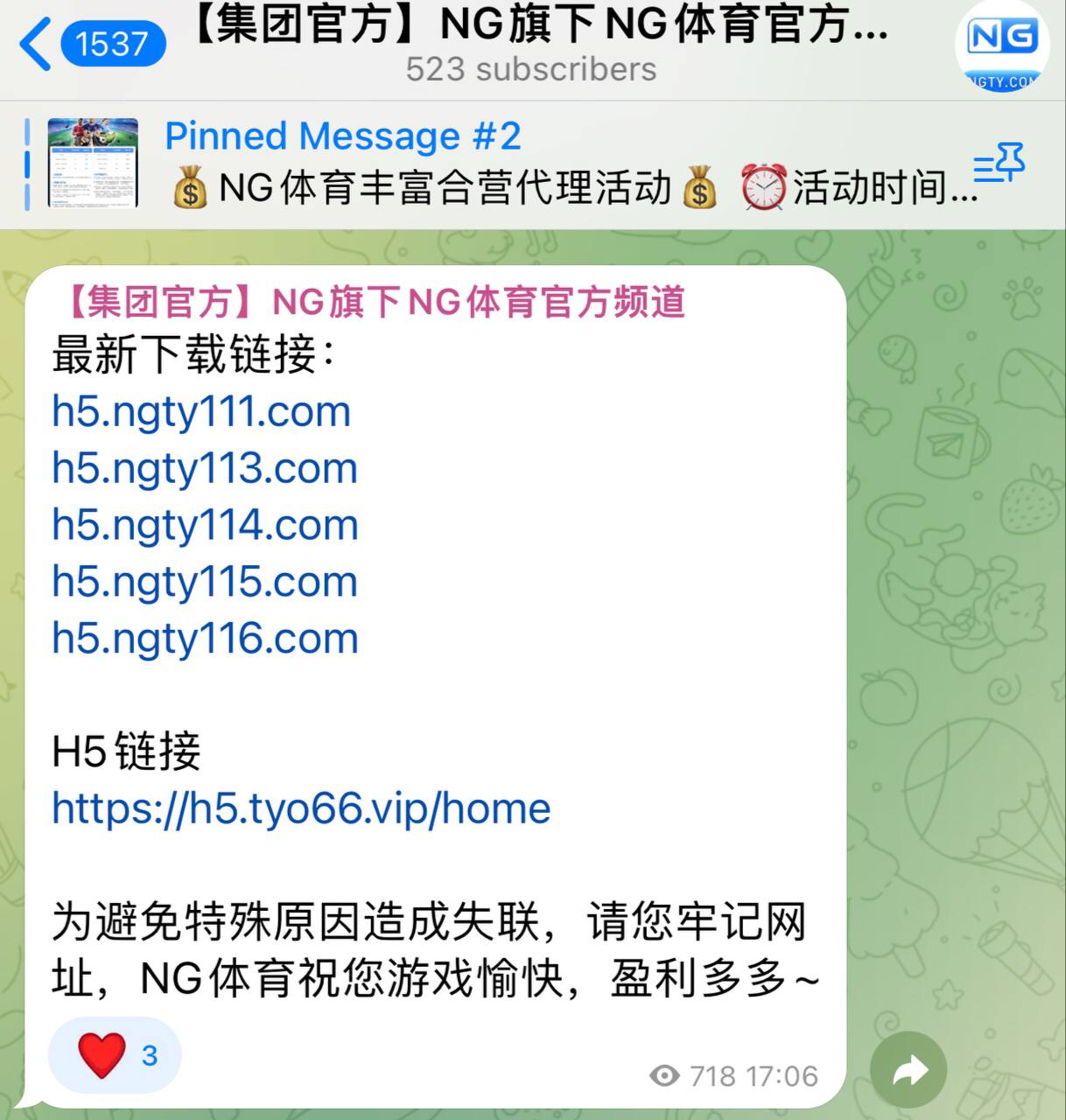Forward this message with the share arrow
Screen dimensions: 1066x1120
tap(909, 1069)
